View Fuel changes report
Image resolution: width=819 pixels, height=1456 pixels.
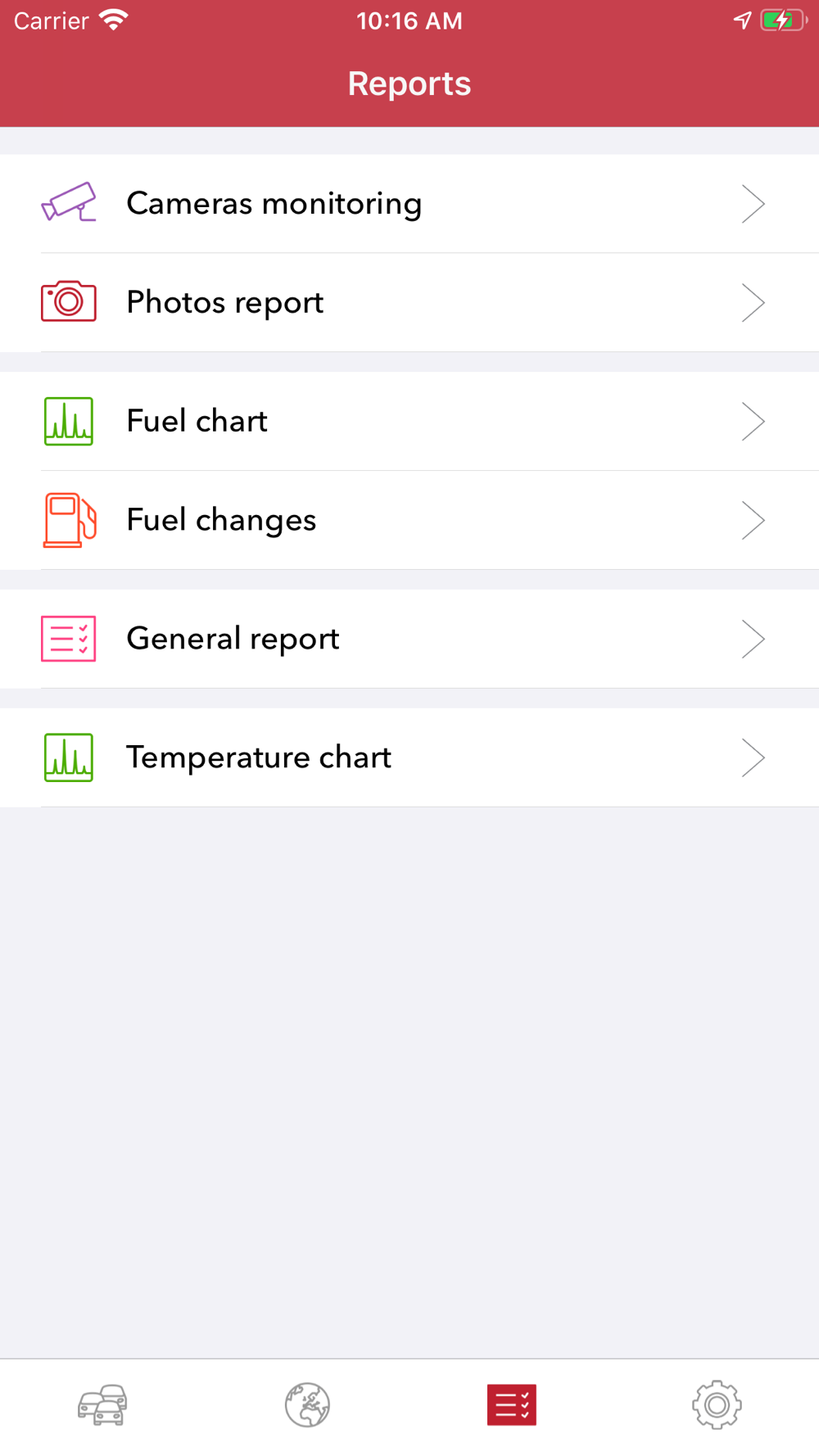409,520
